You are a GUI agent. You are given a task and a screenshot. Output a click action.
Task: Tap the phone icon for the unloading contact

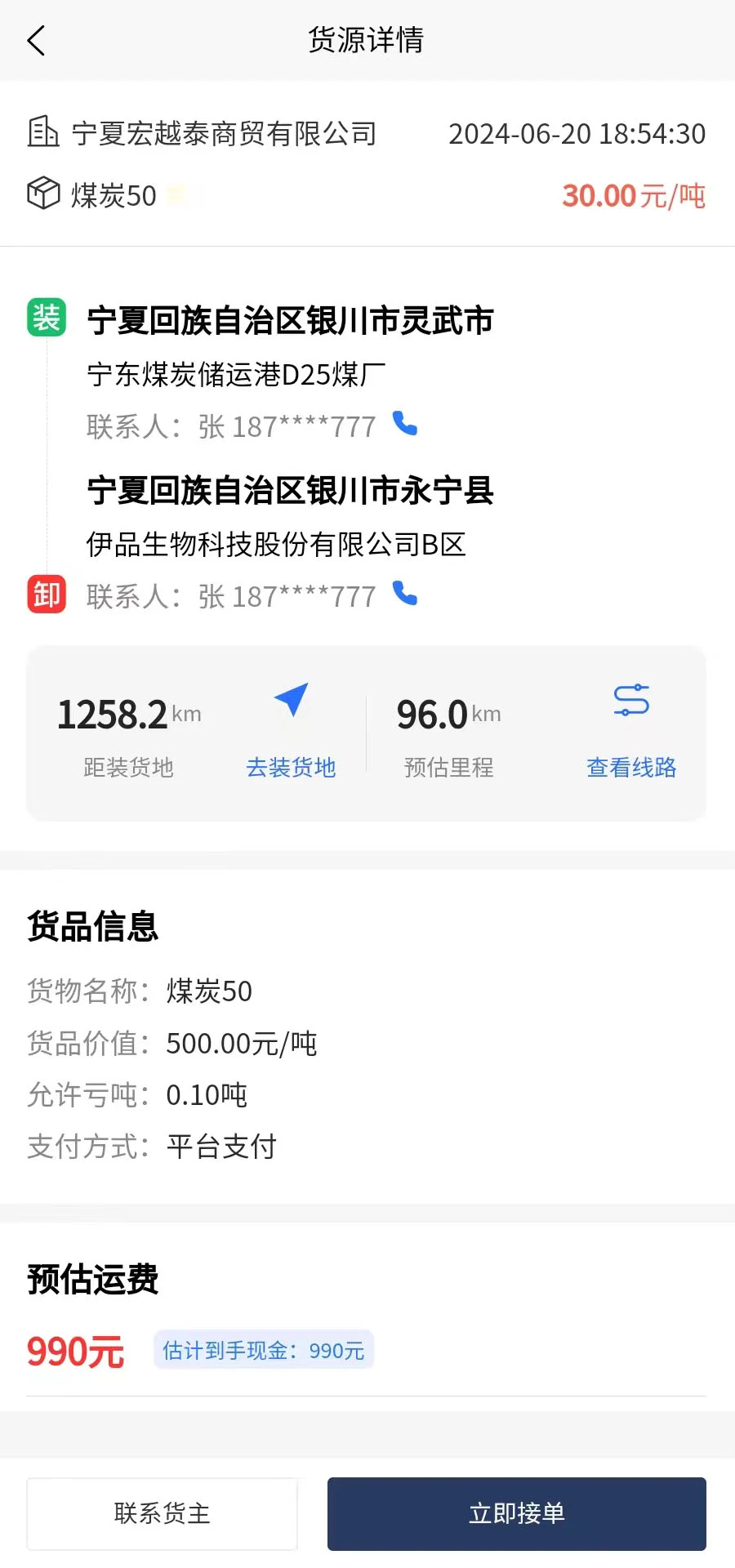point(405,595)
